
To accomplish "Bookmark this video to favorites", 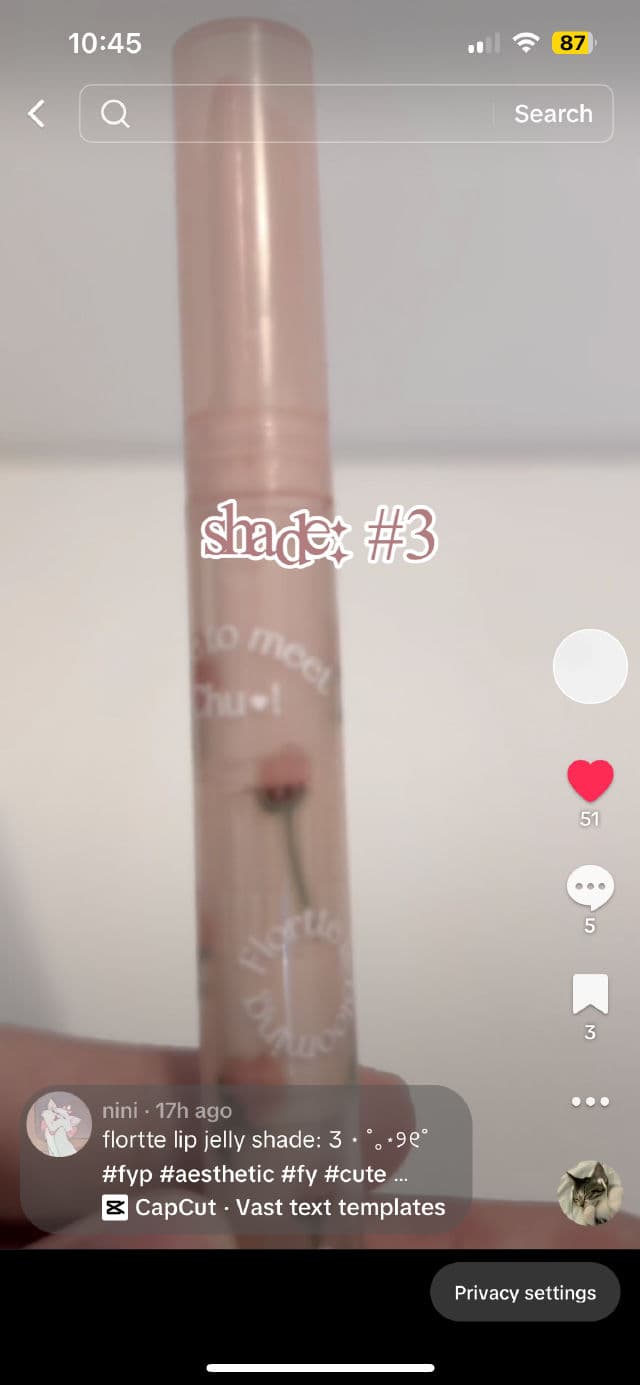I will 590,995.
